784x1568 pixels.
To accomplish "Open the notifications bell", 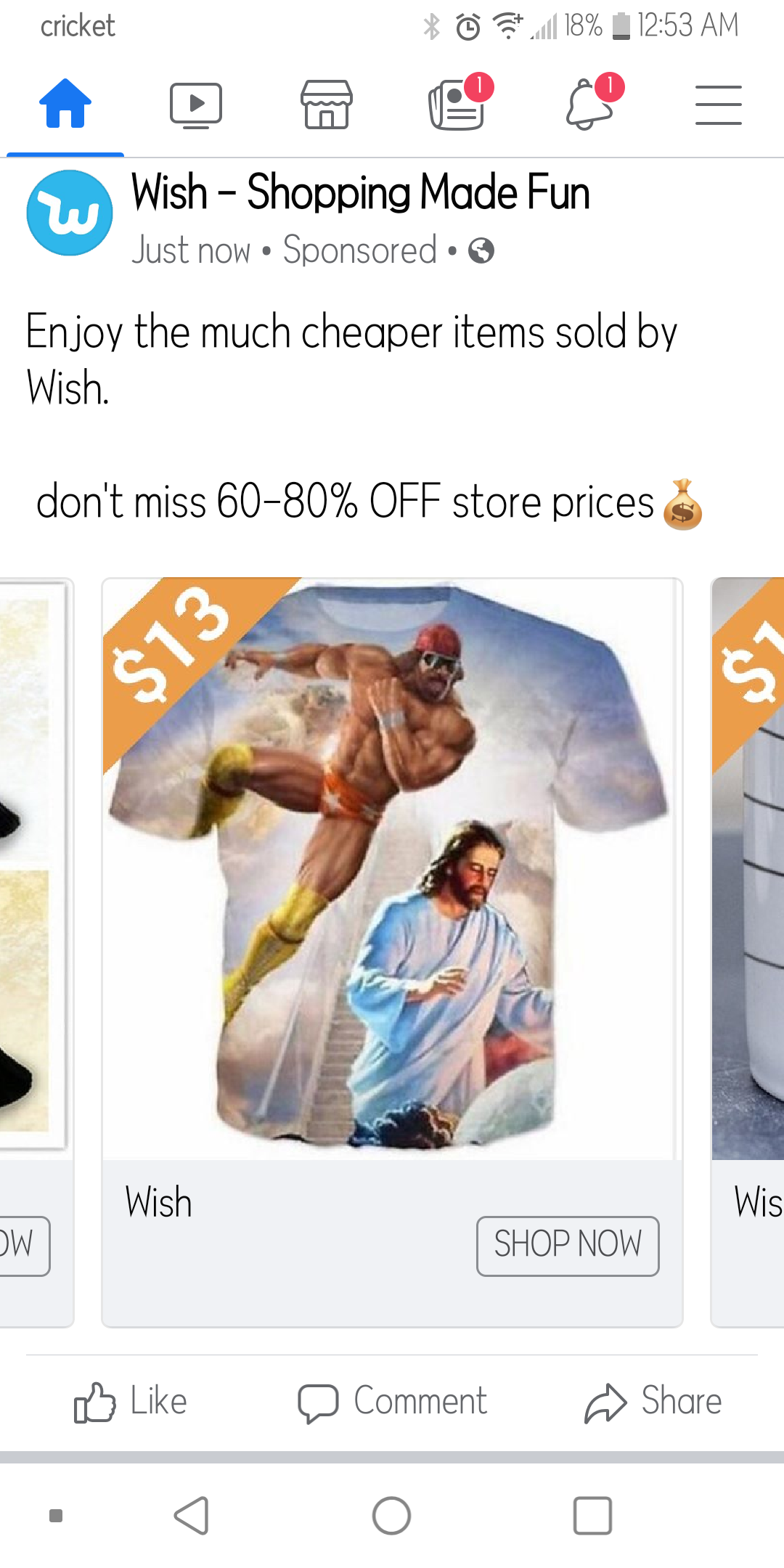I will pyautogui.click(x=589, y=105).
